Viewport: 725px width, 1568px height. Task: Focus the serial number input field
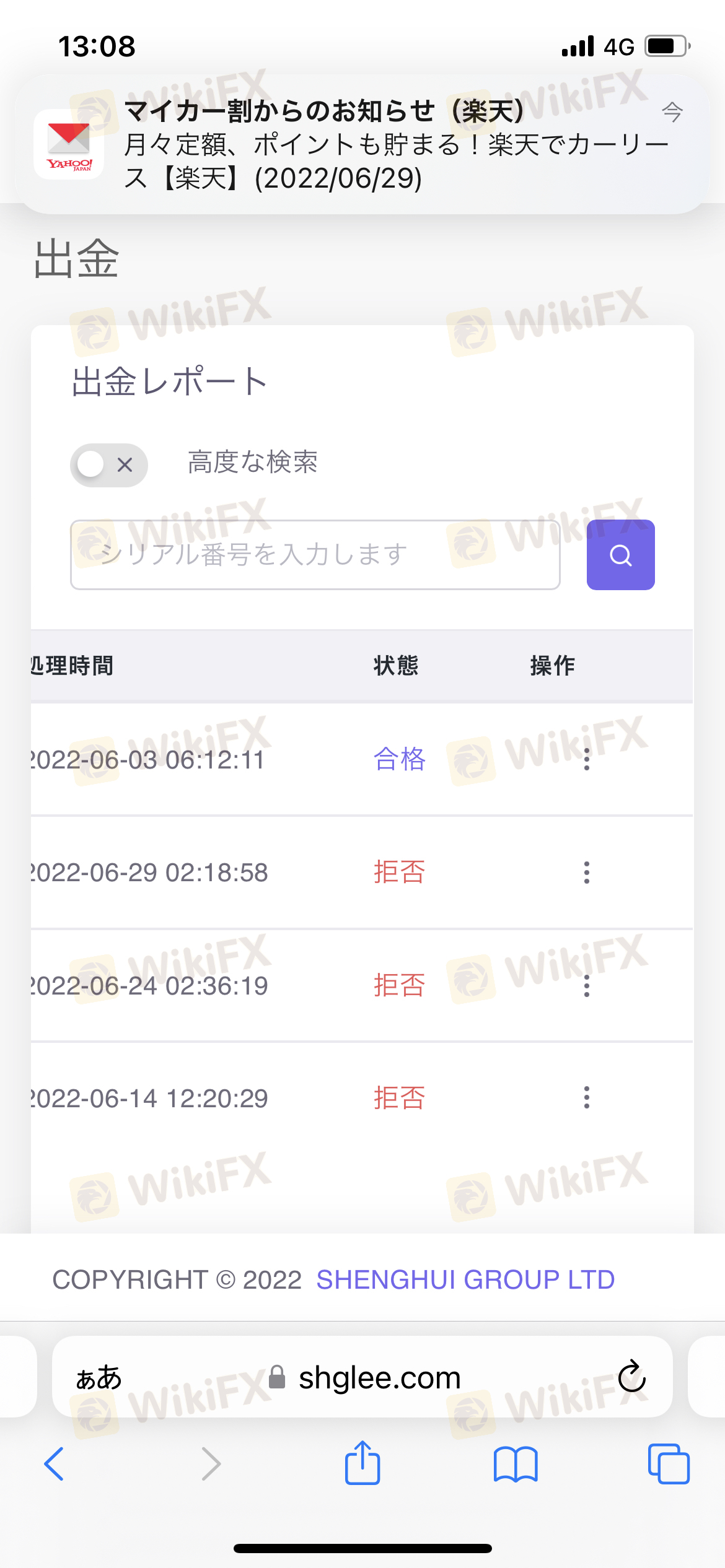[x=315, y=555]
